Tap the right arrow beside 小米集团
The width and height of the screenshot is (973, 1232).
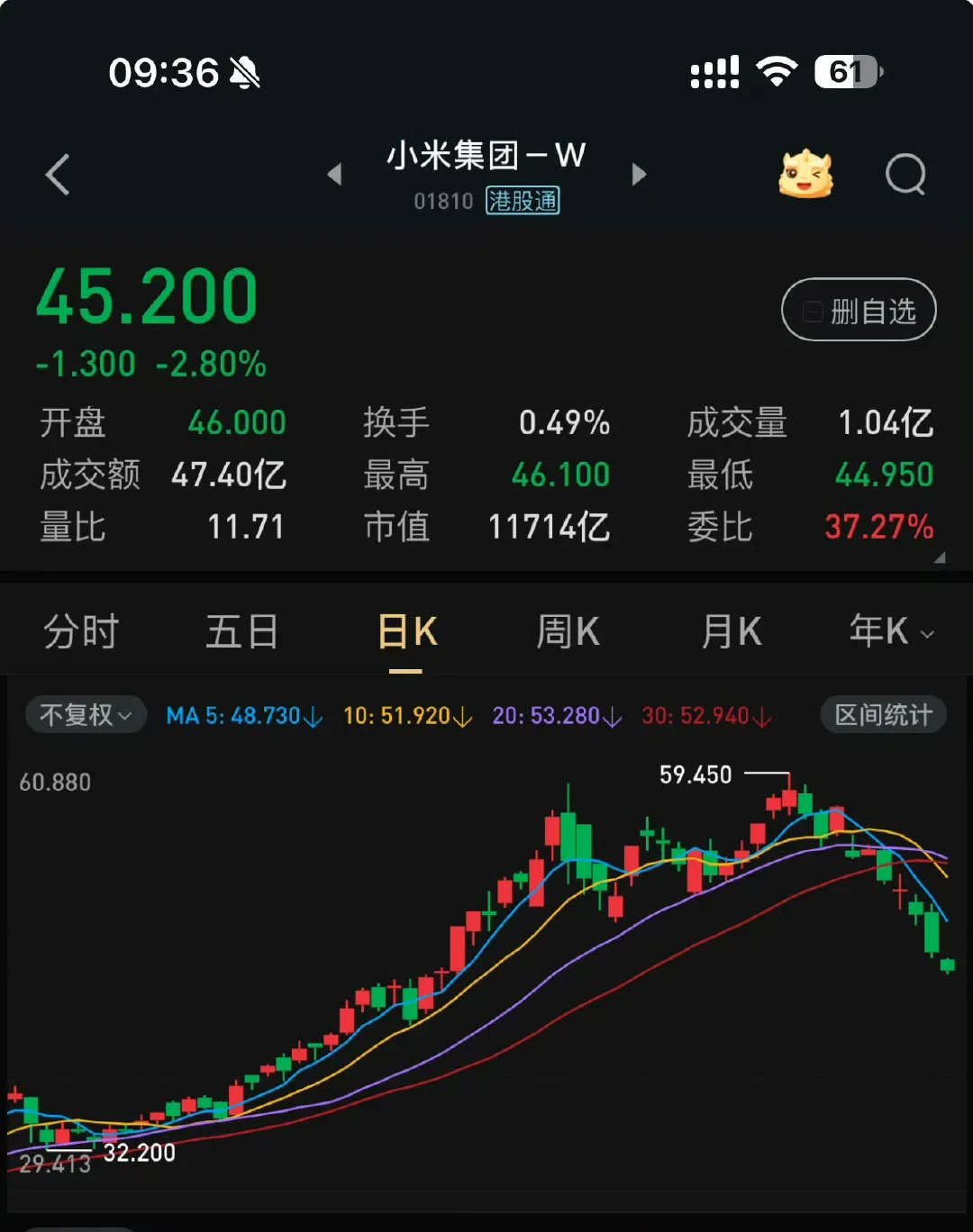(640, 174)
